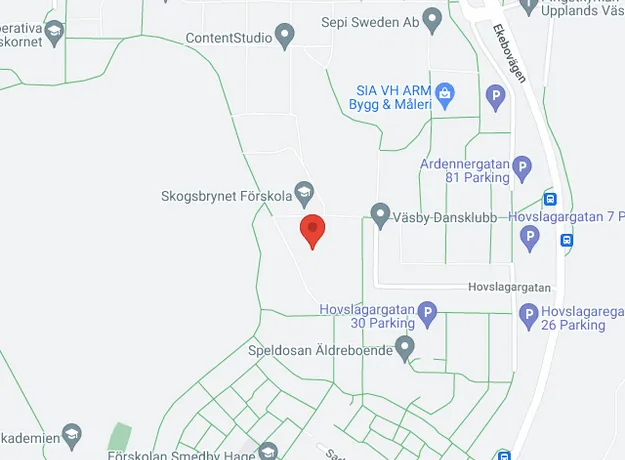Select the Hovslagaregatan 26 Parking marker
The image size is (625, 460).
[531, 317]
